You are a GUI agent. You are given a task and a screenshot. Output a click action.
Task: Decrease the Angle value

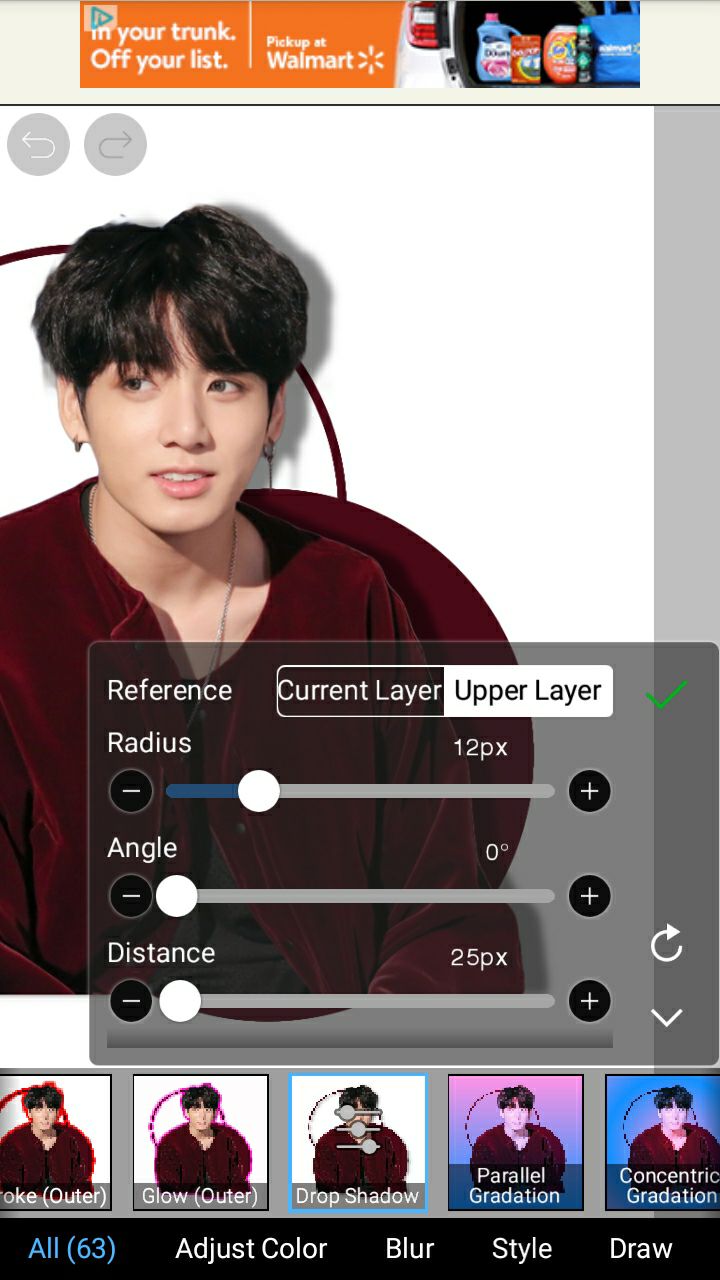[131, 897]
